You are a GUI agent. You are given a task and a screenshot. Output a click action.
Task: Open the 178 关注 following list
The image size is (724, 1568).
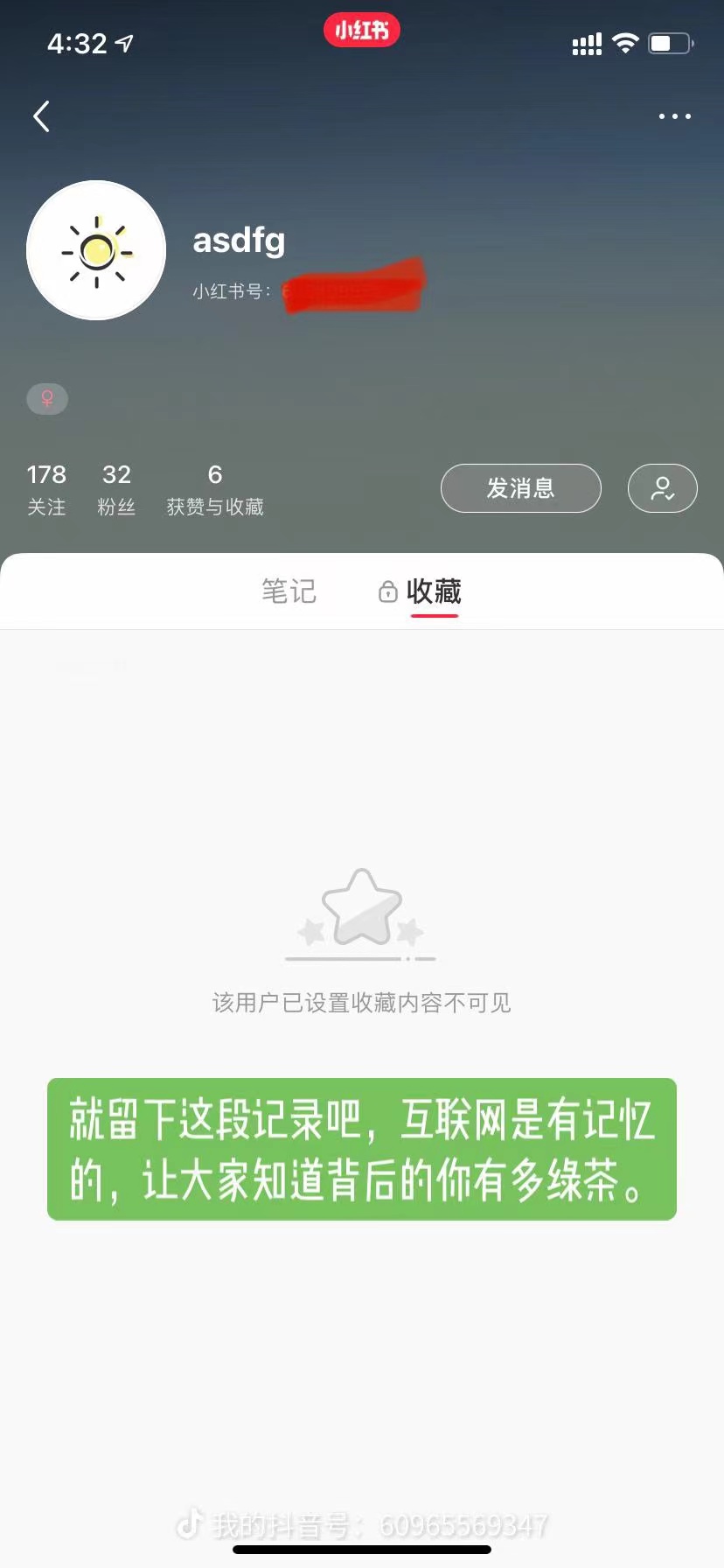pos(46,489)
